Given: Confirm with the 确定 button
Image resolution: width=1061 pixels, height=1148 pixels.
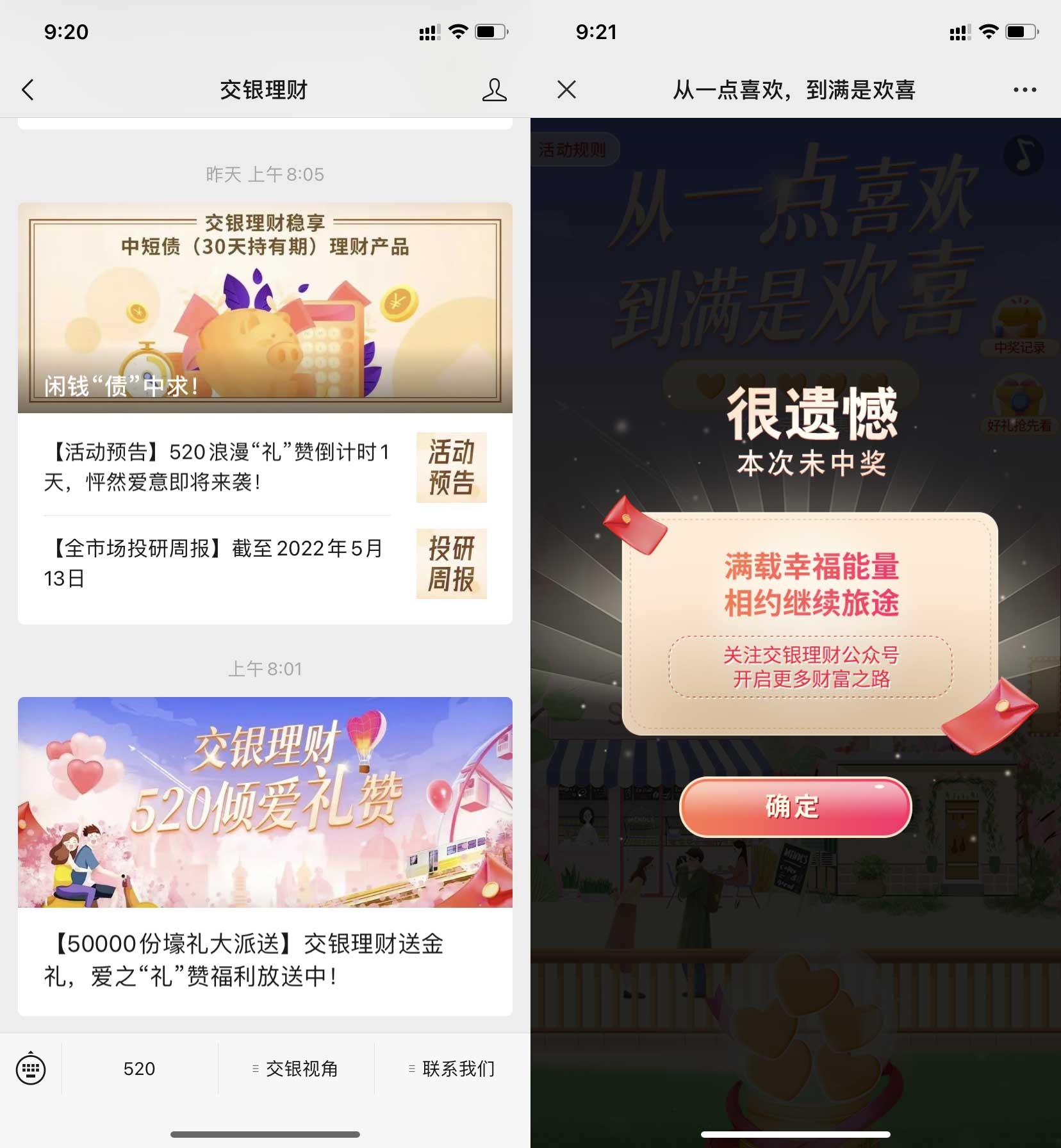Looking at the screenshot, I should point(794,807).
